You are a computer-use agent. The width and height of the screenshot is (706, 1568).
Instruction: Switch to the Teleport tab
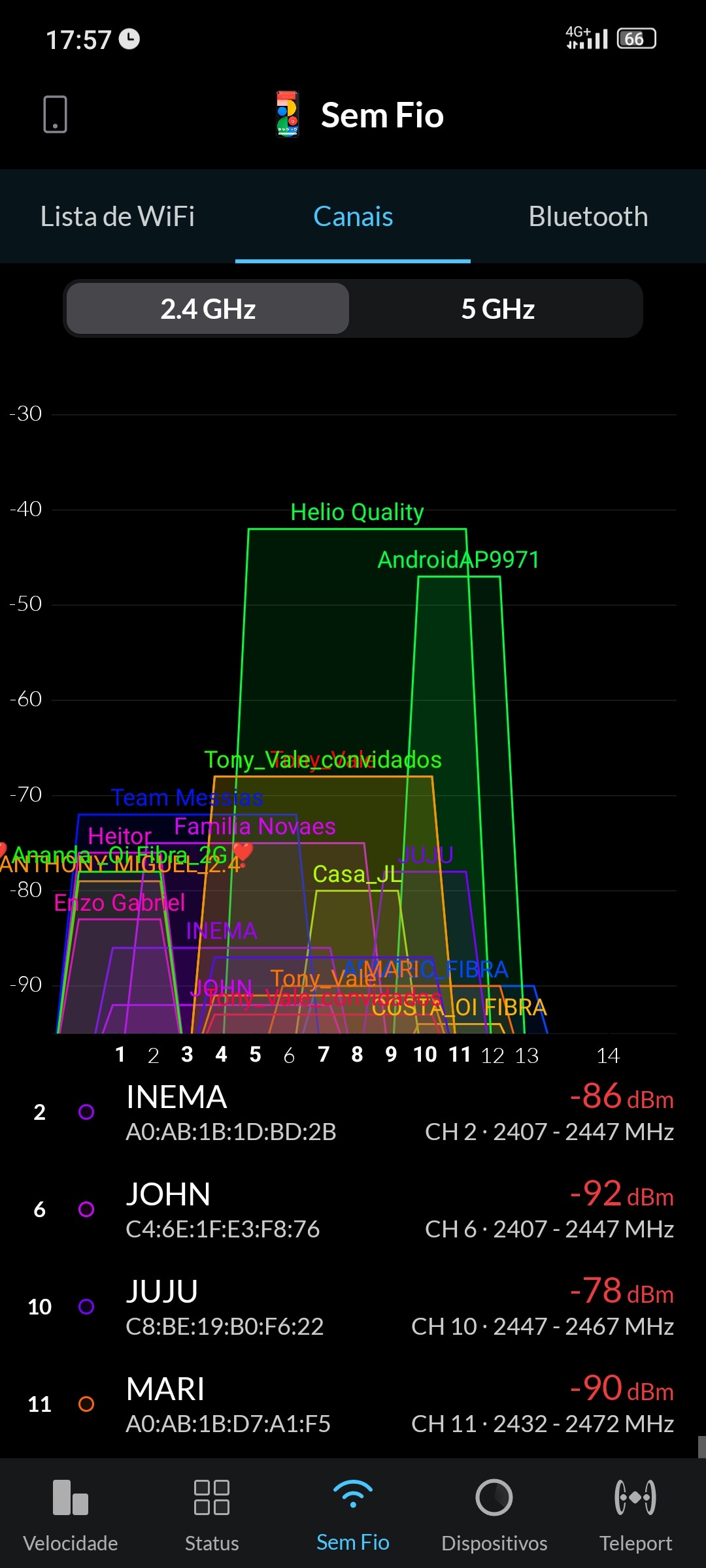(635, 1514)
